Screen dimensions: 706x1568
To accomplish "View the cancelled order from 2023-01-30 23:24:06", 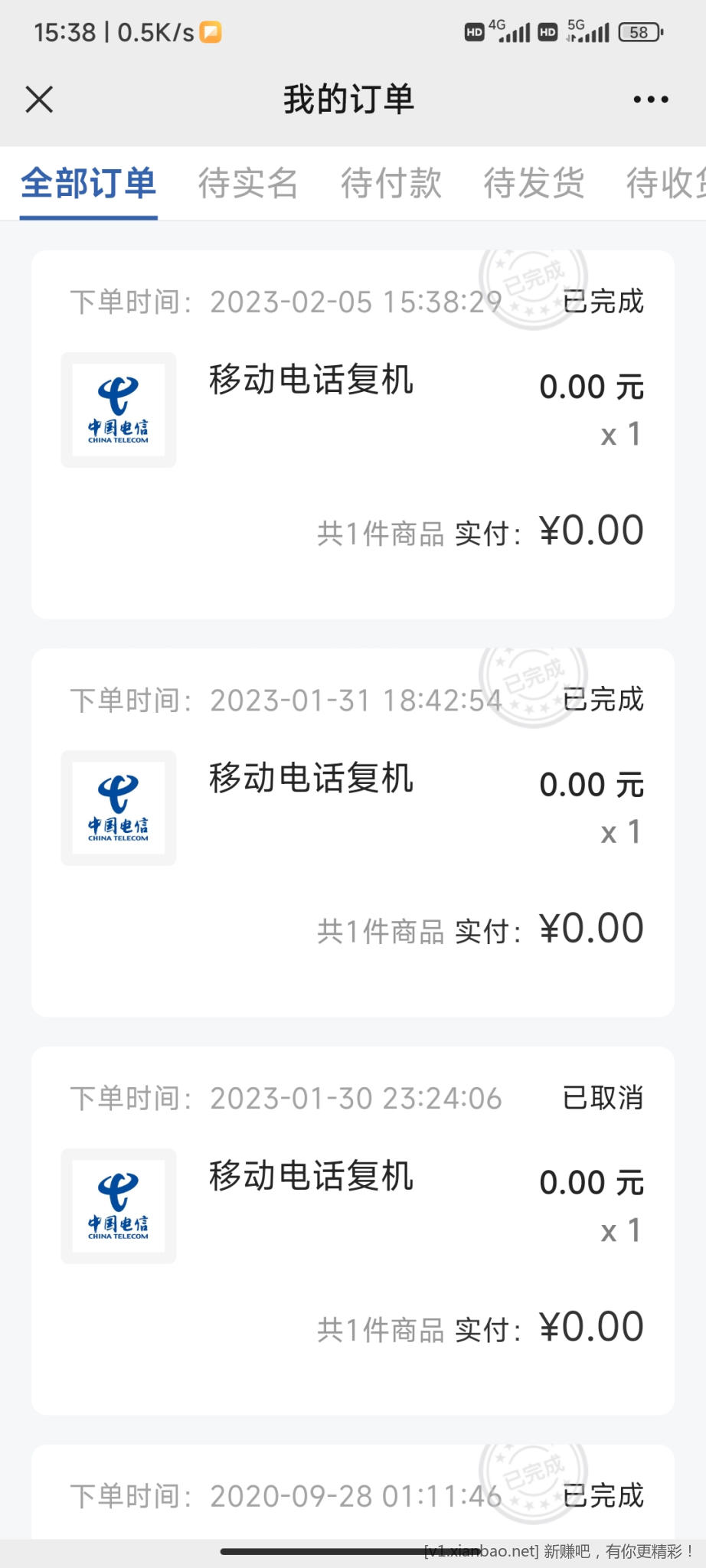I will pyautogui.click(x=352, y=1230).
